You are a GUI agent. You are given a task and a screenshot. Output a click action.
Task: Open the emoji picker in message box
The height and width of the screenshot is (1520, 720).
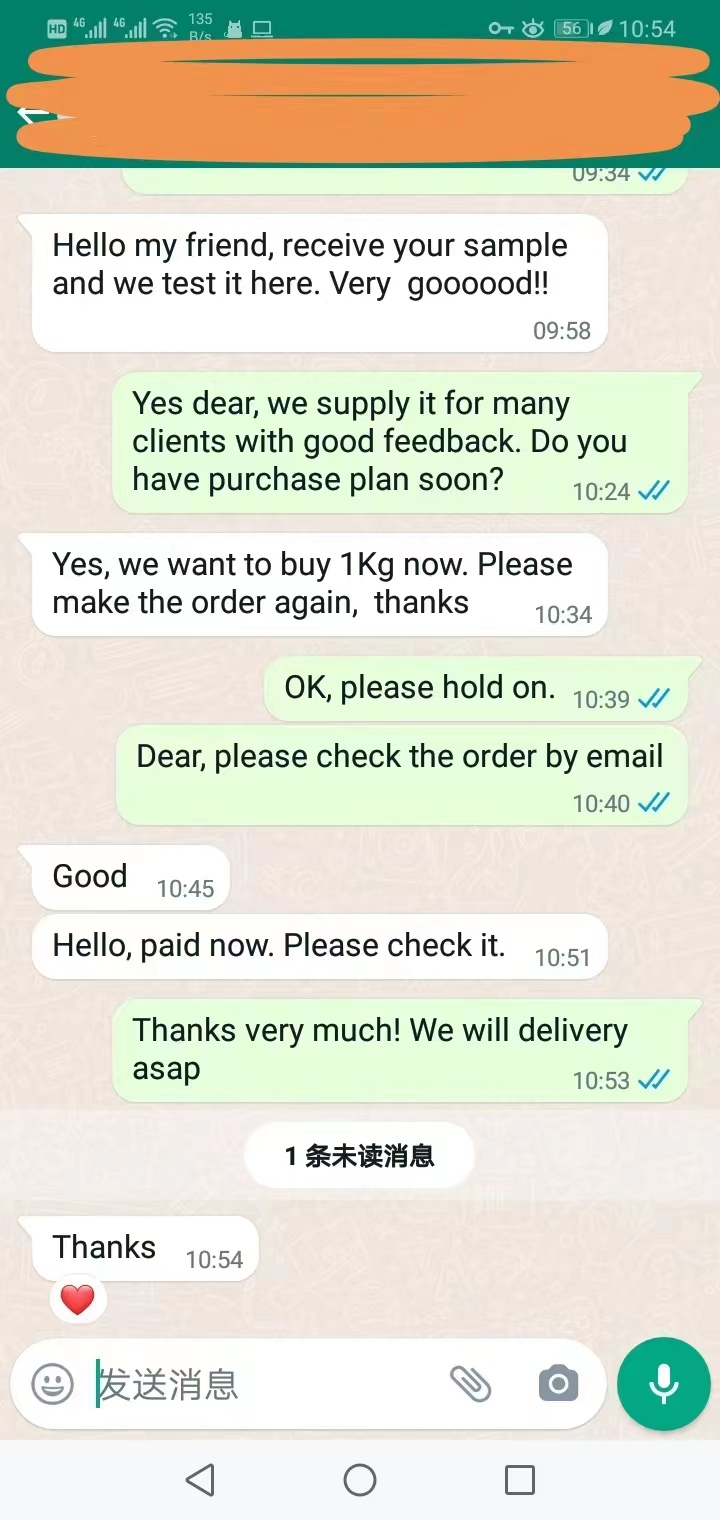click(x=52, y=1385)
